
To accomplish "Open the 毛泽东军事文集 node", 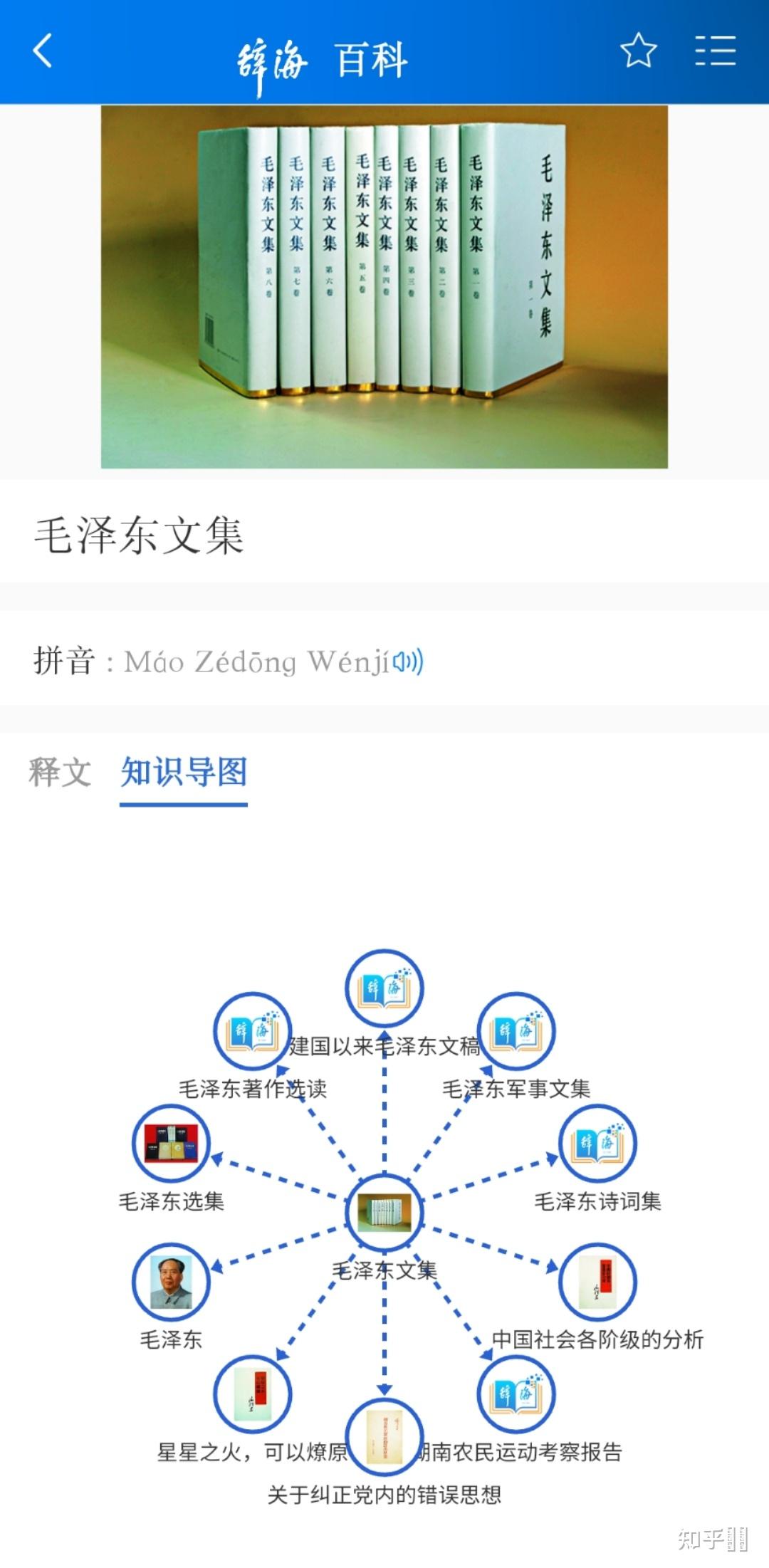I will pos(516,1031).
